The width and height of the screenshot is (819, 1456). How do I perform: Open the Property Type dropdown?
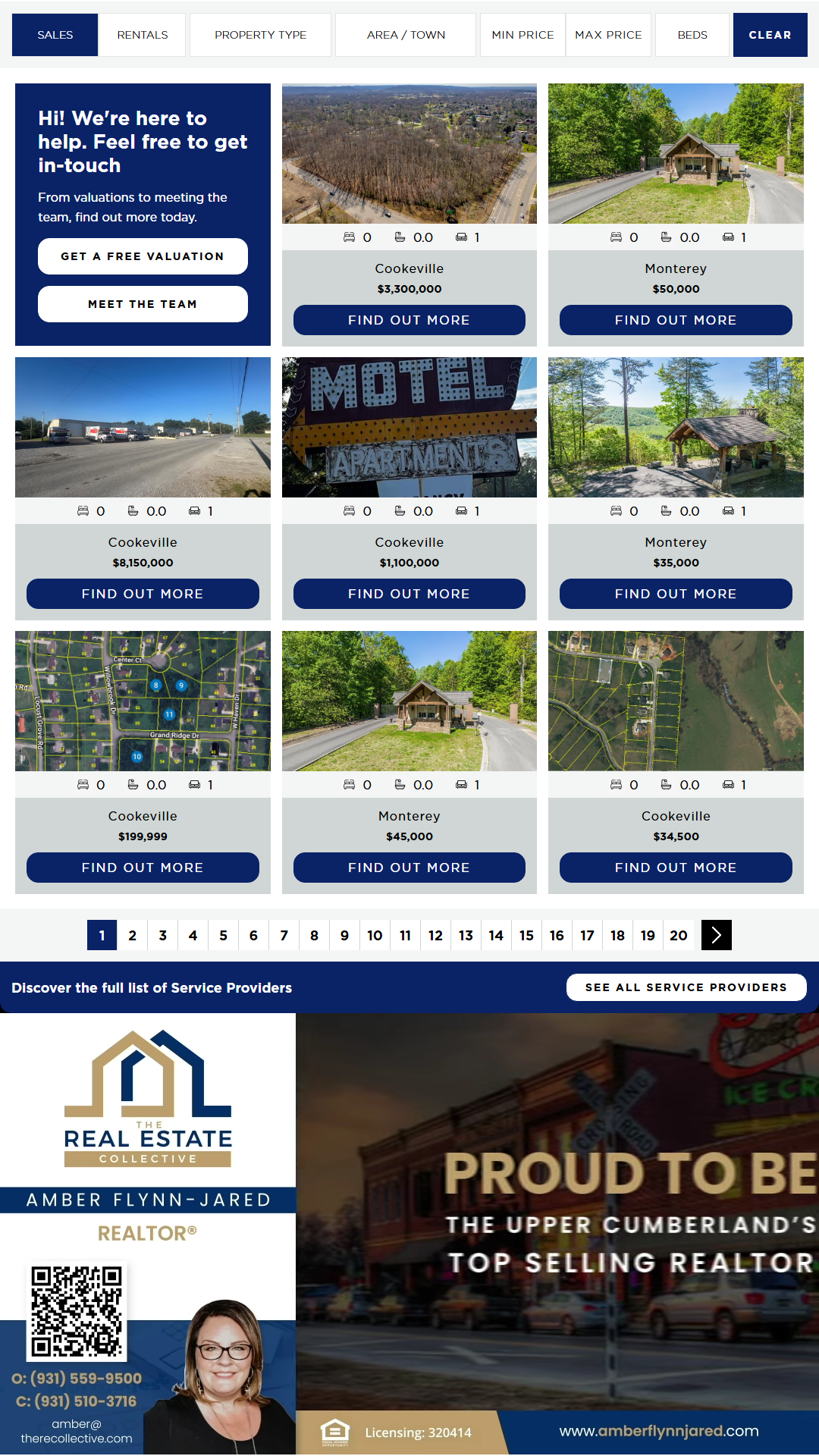(260, 35)
